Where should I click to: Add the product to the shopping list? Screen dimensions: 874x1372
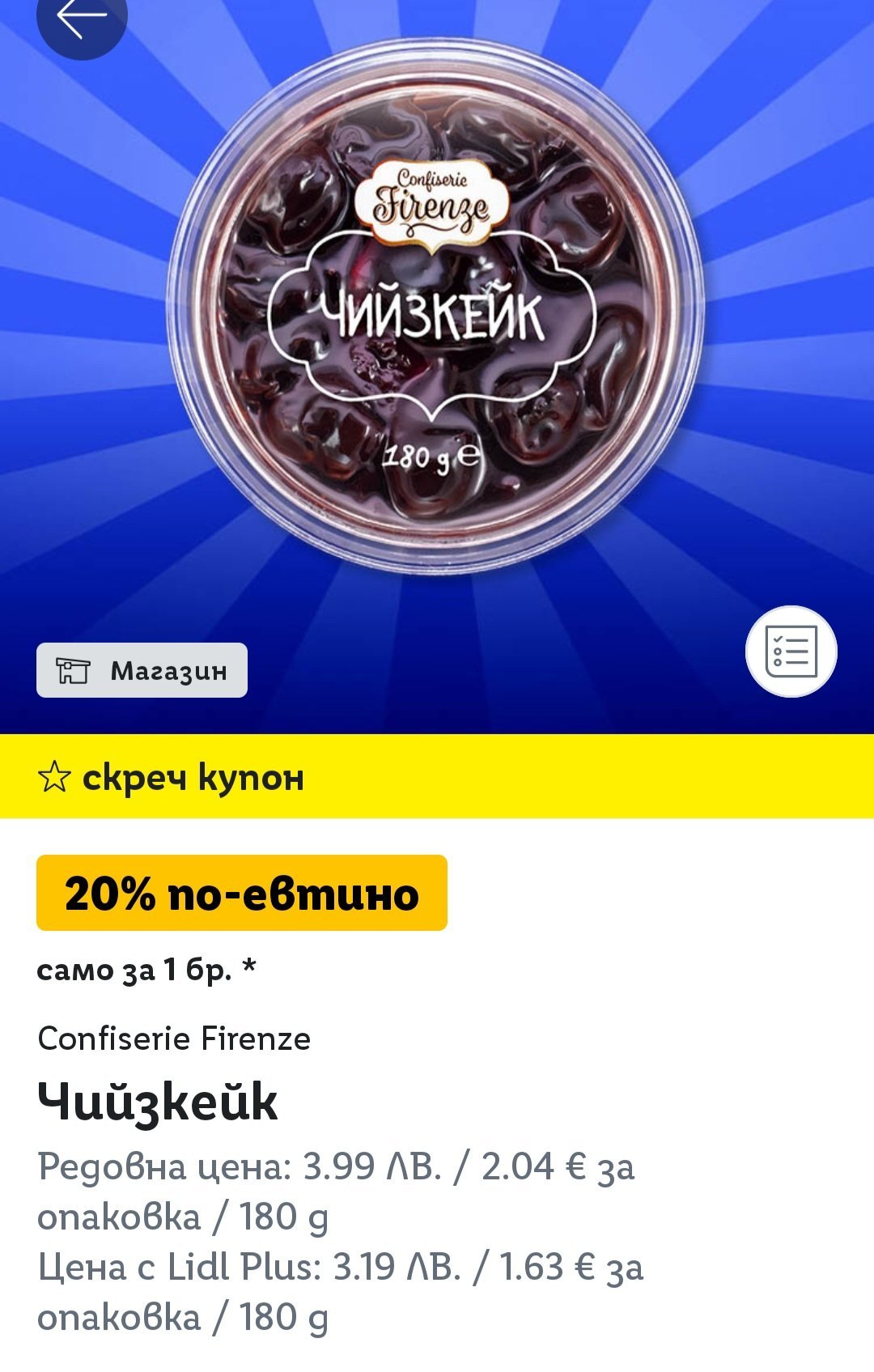(x=791, y=651)
